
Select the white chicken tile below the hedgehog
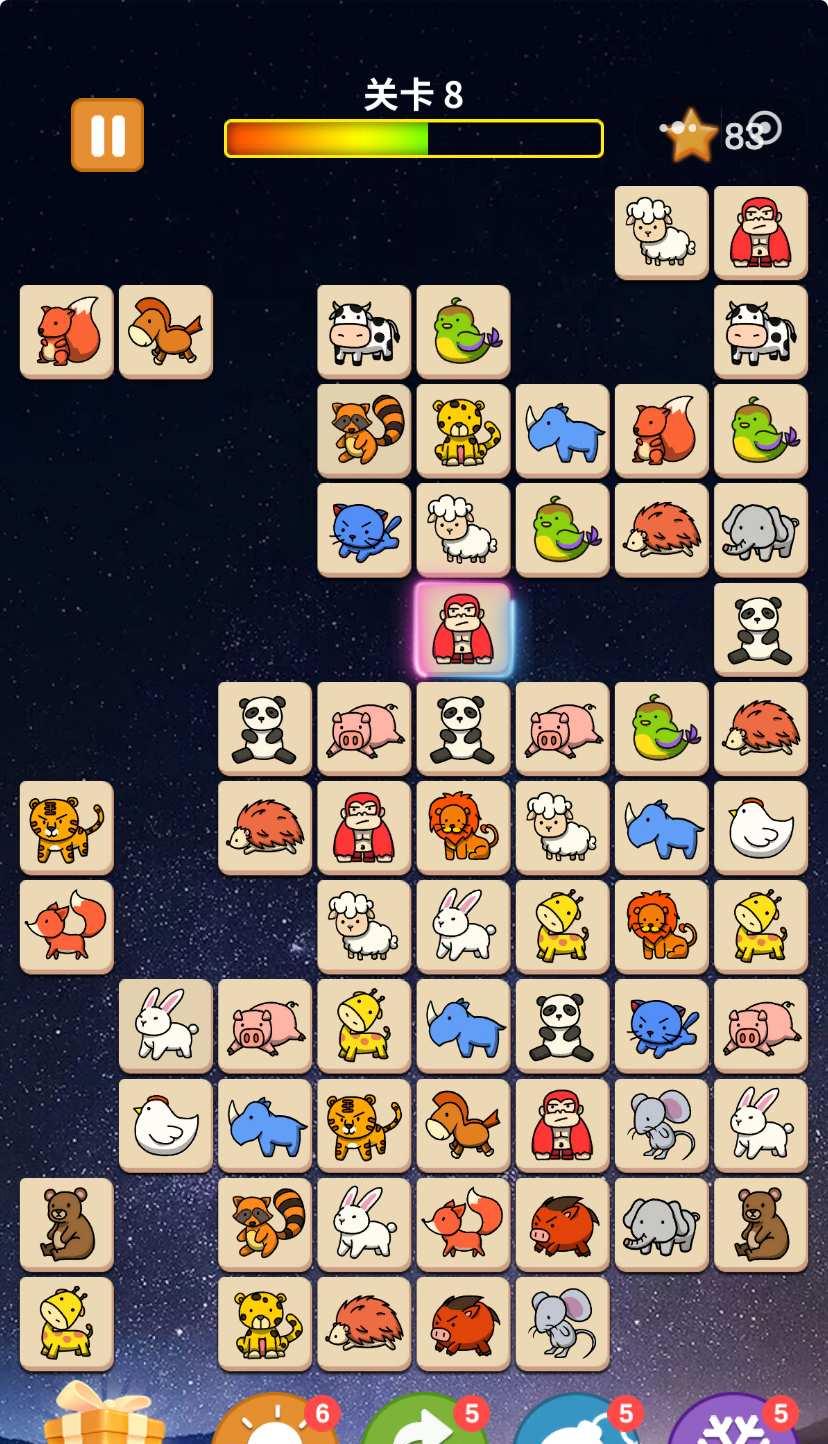click(760, 827)
